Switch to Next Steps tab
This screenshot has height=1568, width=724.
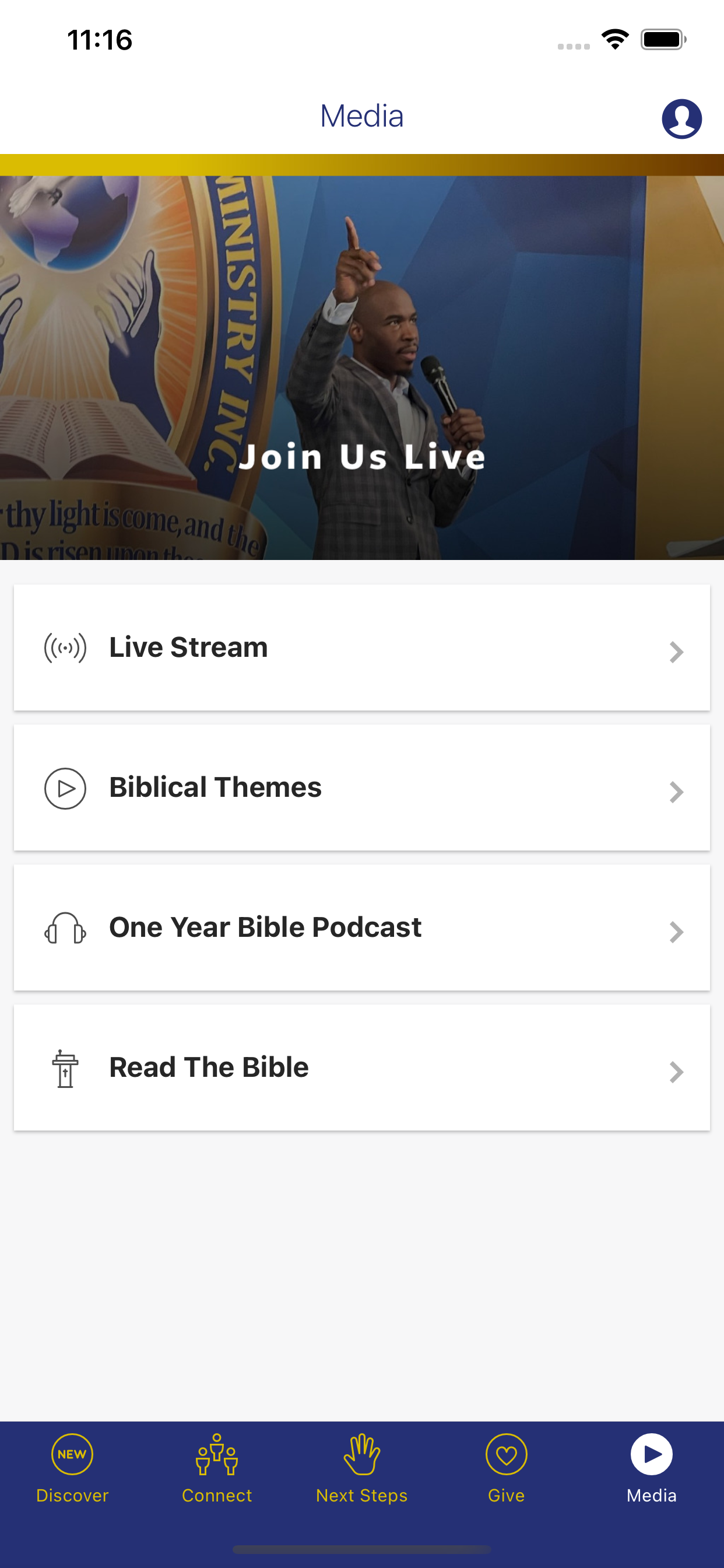tap(362, 1468)
